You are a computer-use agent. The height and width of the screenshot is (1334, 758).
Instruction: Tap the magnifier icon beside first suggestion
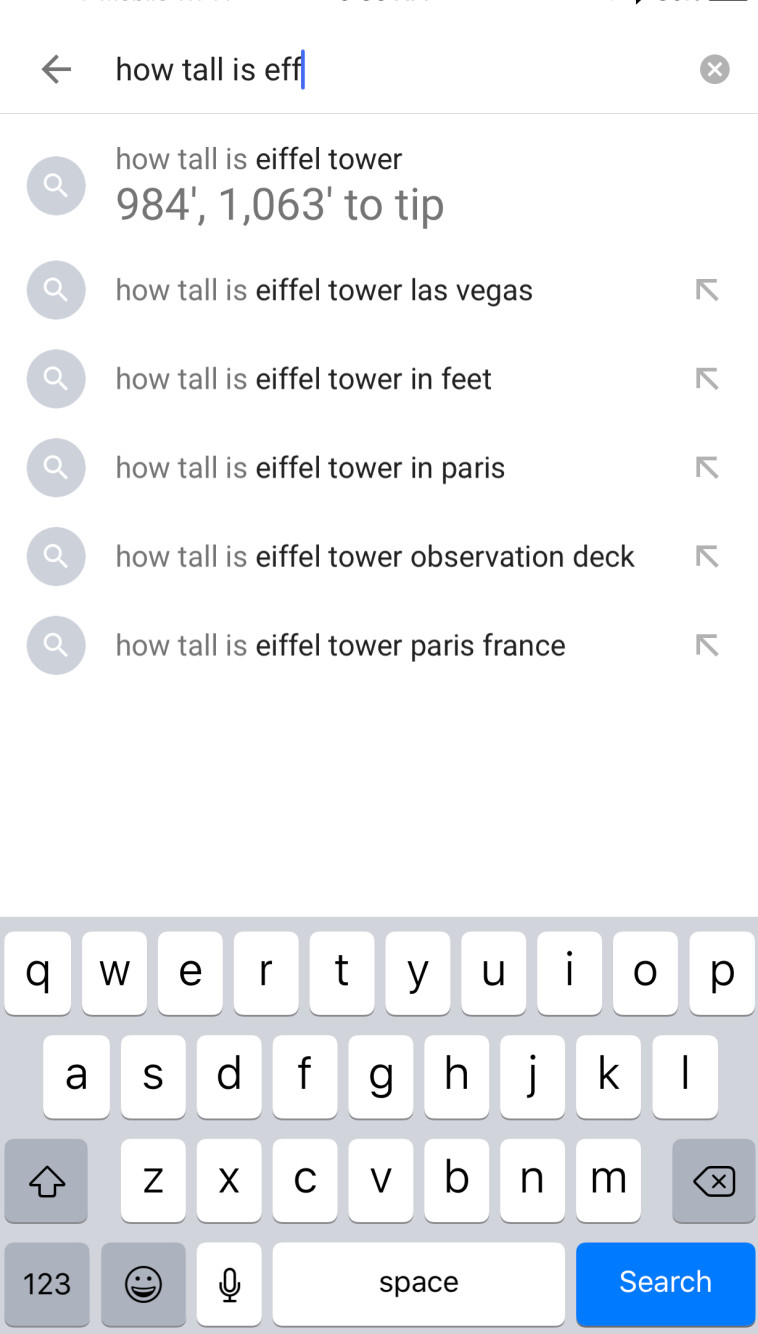point(55,185)
